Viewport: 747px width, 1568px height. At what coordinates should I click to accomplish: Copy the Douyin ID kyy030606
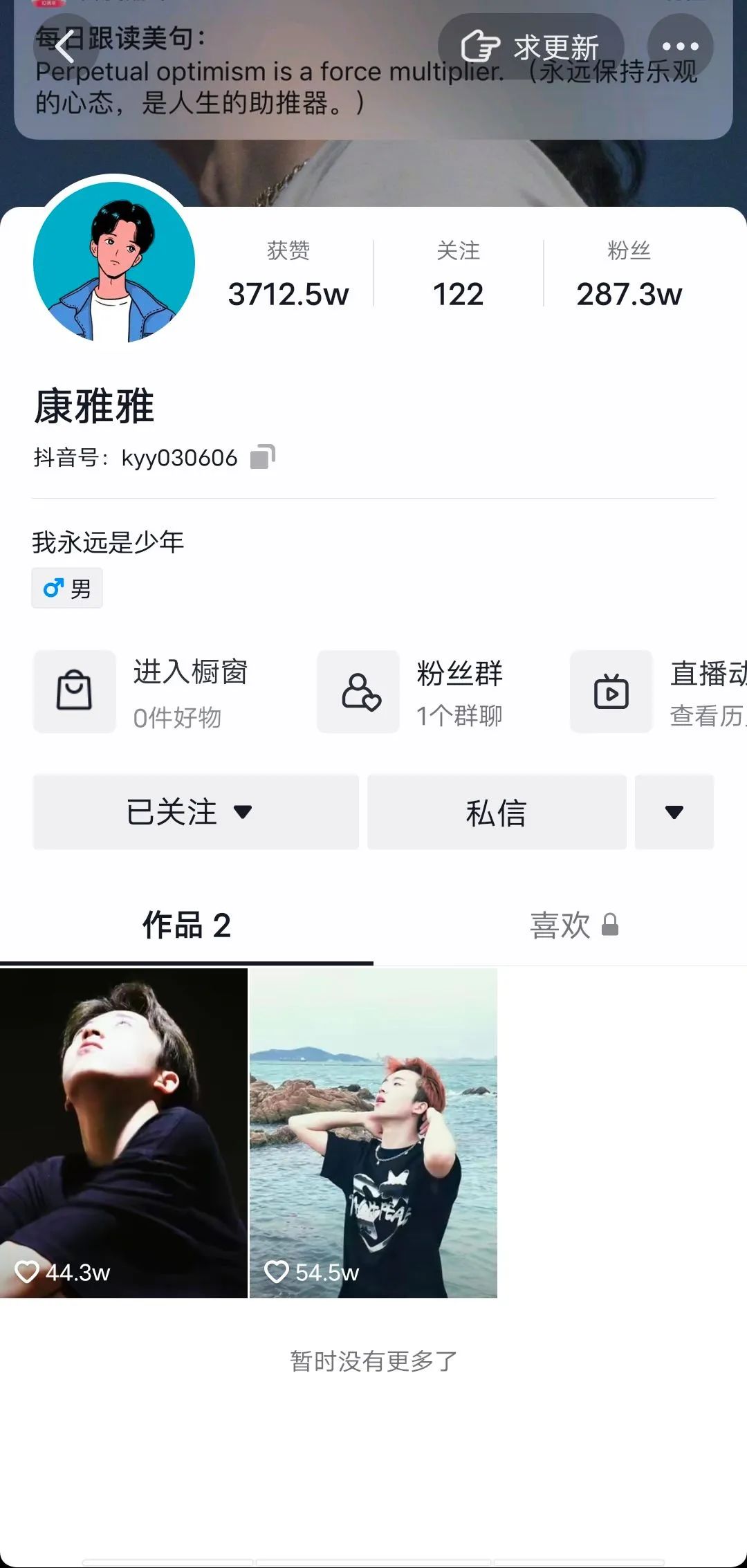pos(262,457)
